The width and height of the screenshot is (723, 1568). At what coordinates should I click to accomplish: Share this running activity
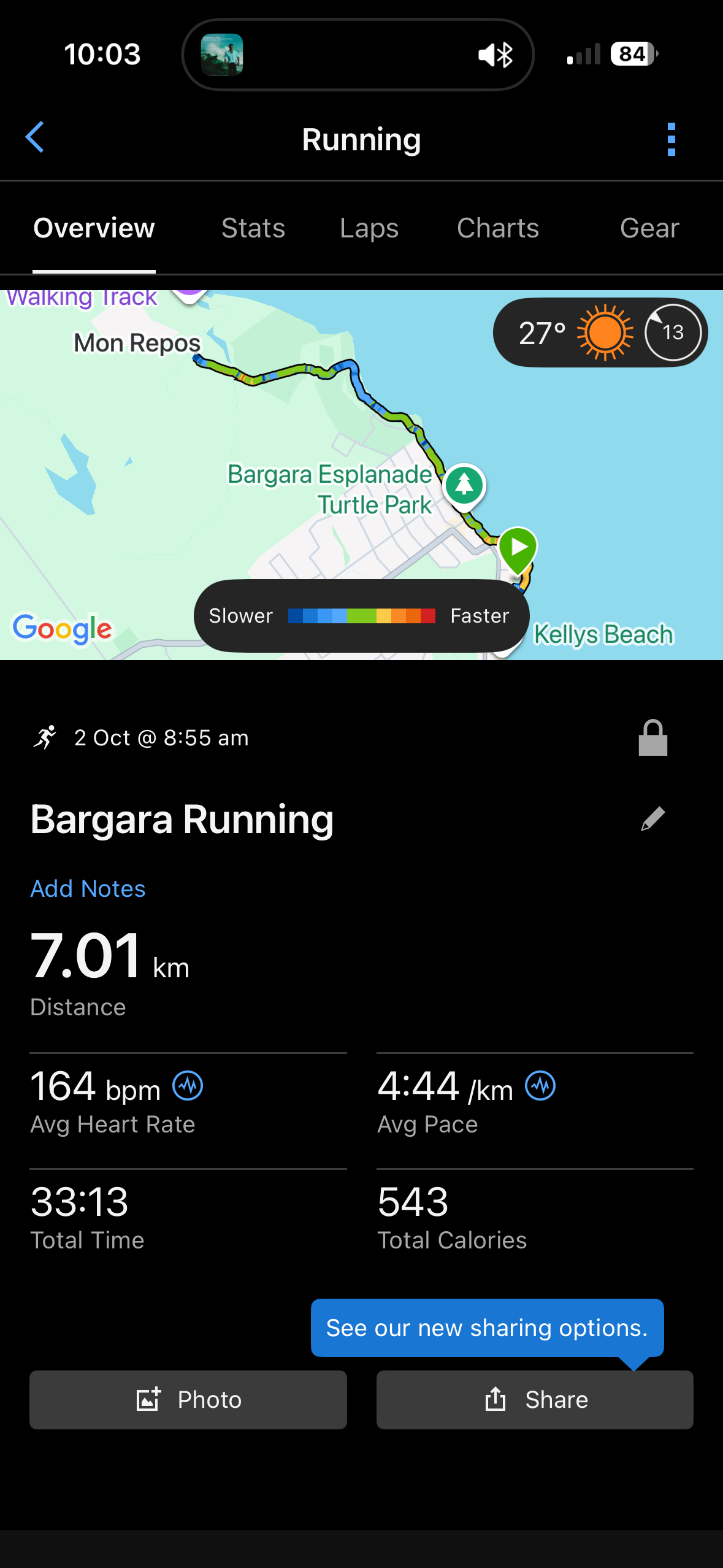tap(535, 1400)
